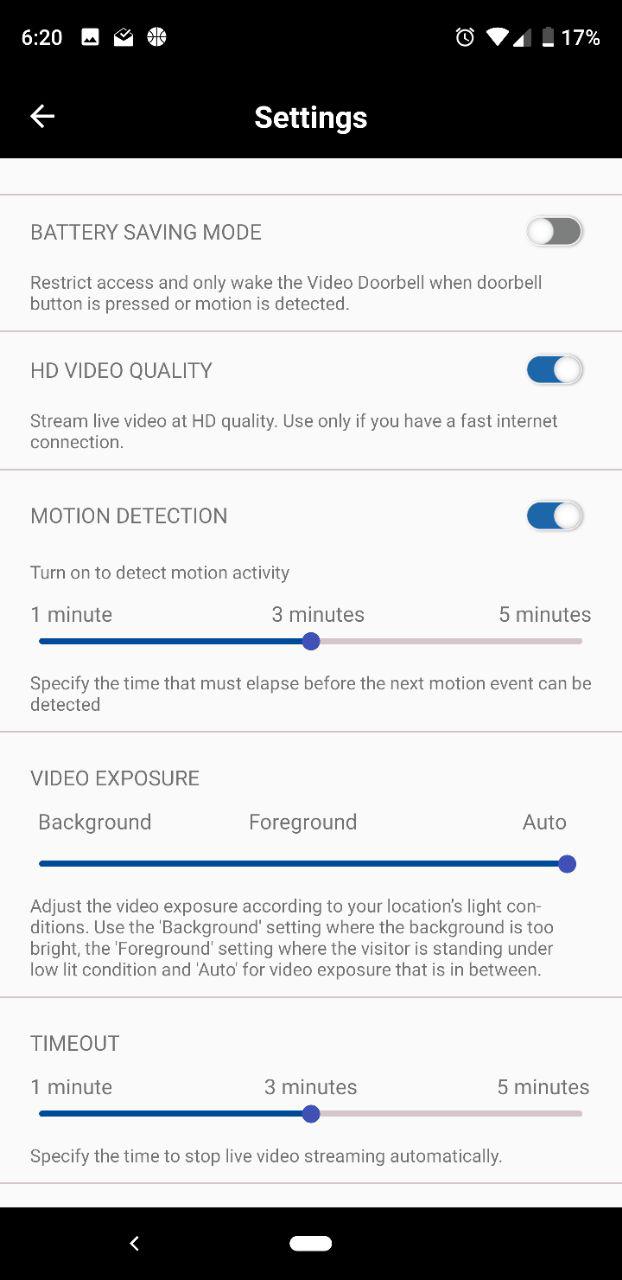This screenshot has width=622, height=1280.
Task: Set the Timeout slider to 1 minute
Action: [x=40, y=1114]
